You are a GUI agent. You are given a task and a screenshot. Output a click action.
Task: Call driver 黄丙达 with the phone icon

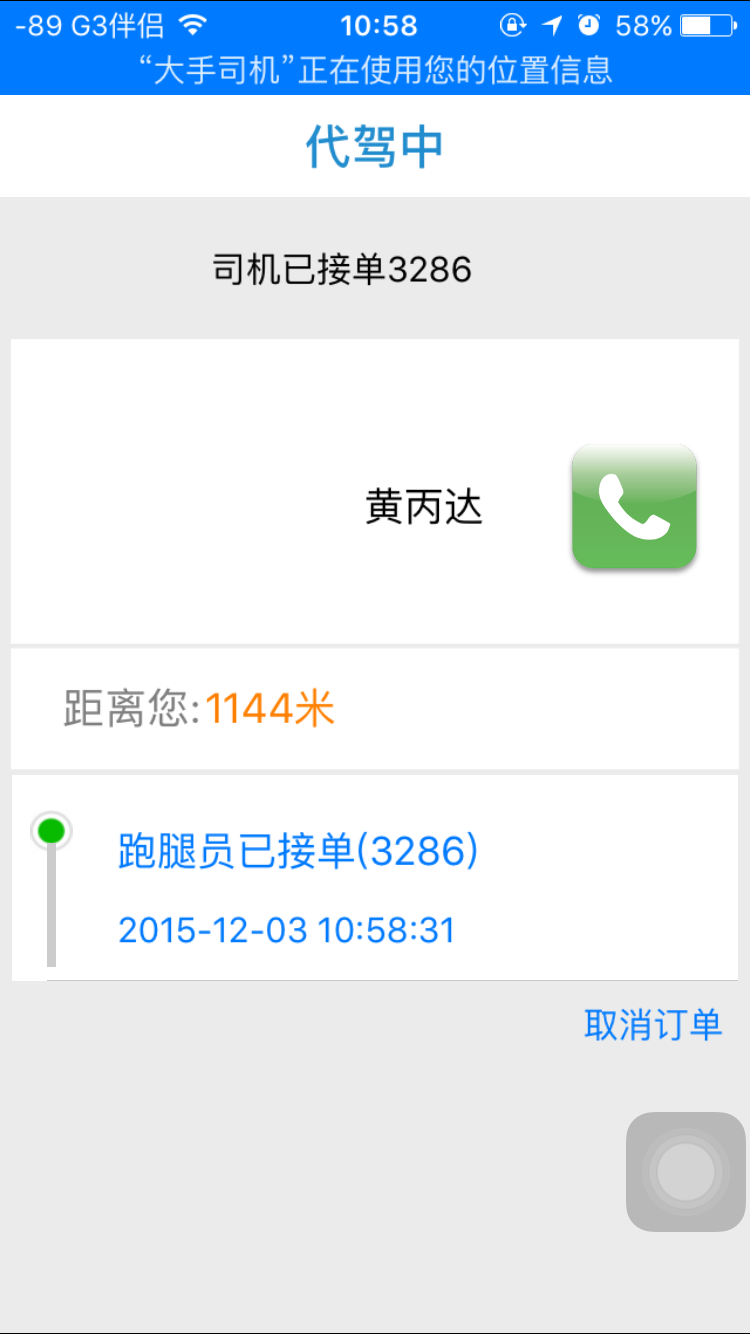(x=634, y=507)
